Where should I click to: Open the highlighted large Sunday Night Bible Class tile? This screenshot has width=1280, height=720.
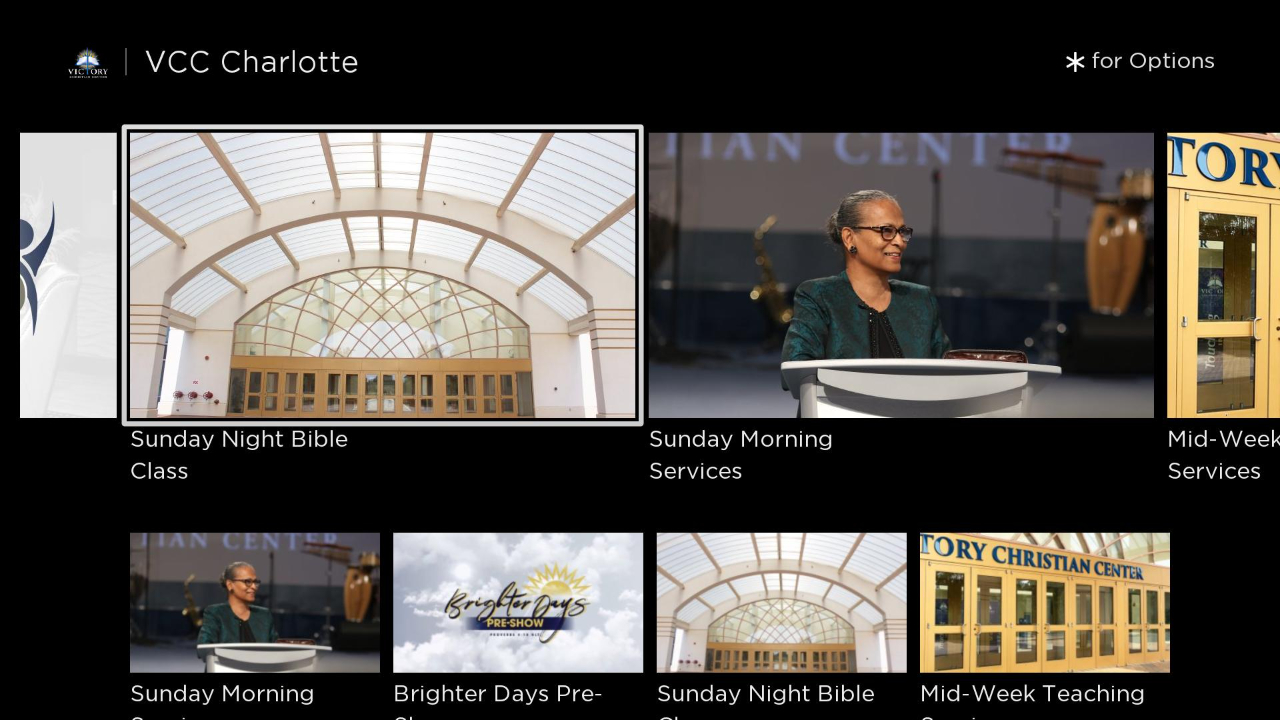[x=382, y=275]
